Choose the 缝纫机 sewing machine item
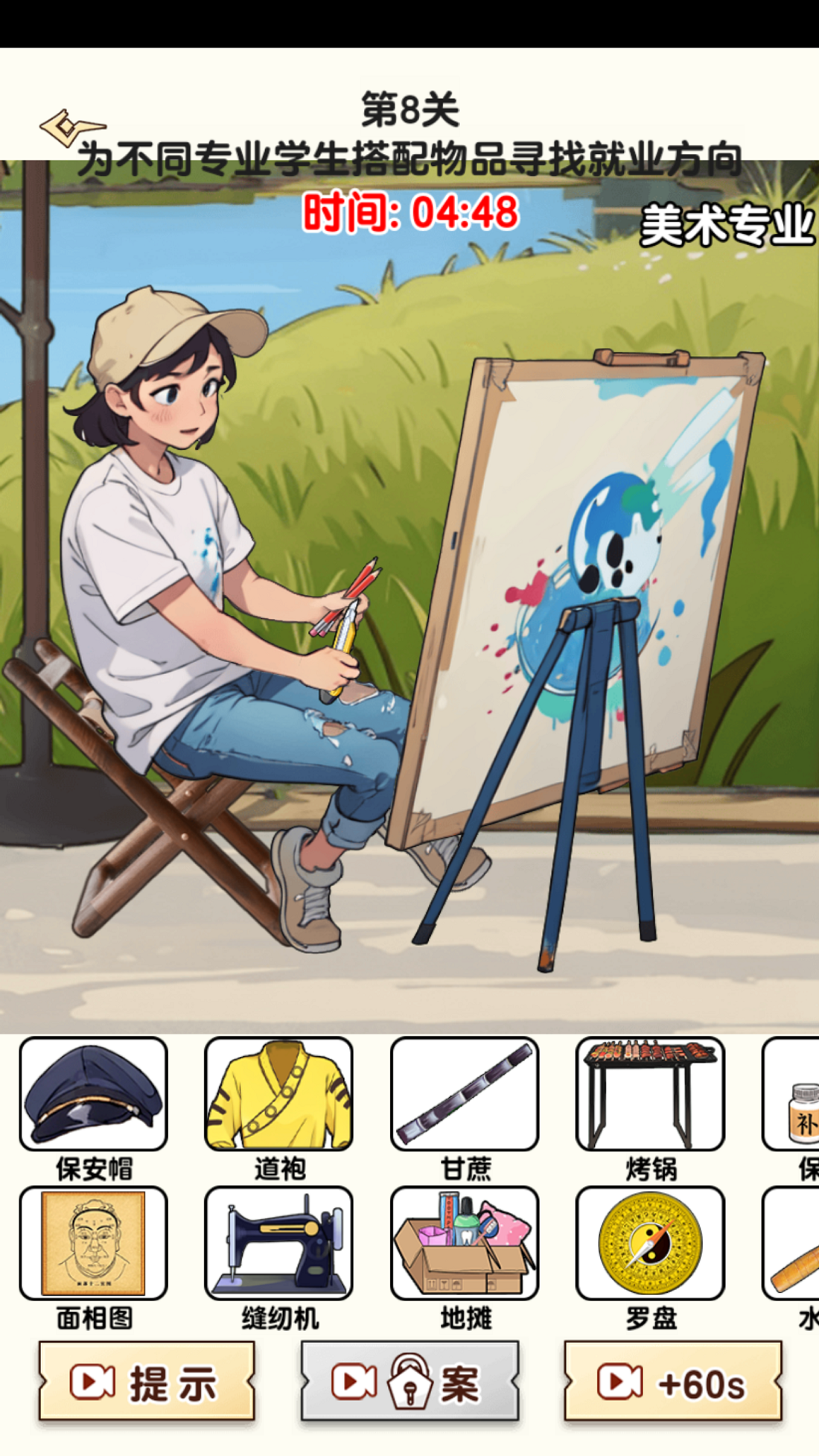The width and height of the screenshot is (819, 1456). pos(278,1243)
